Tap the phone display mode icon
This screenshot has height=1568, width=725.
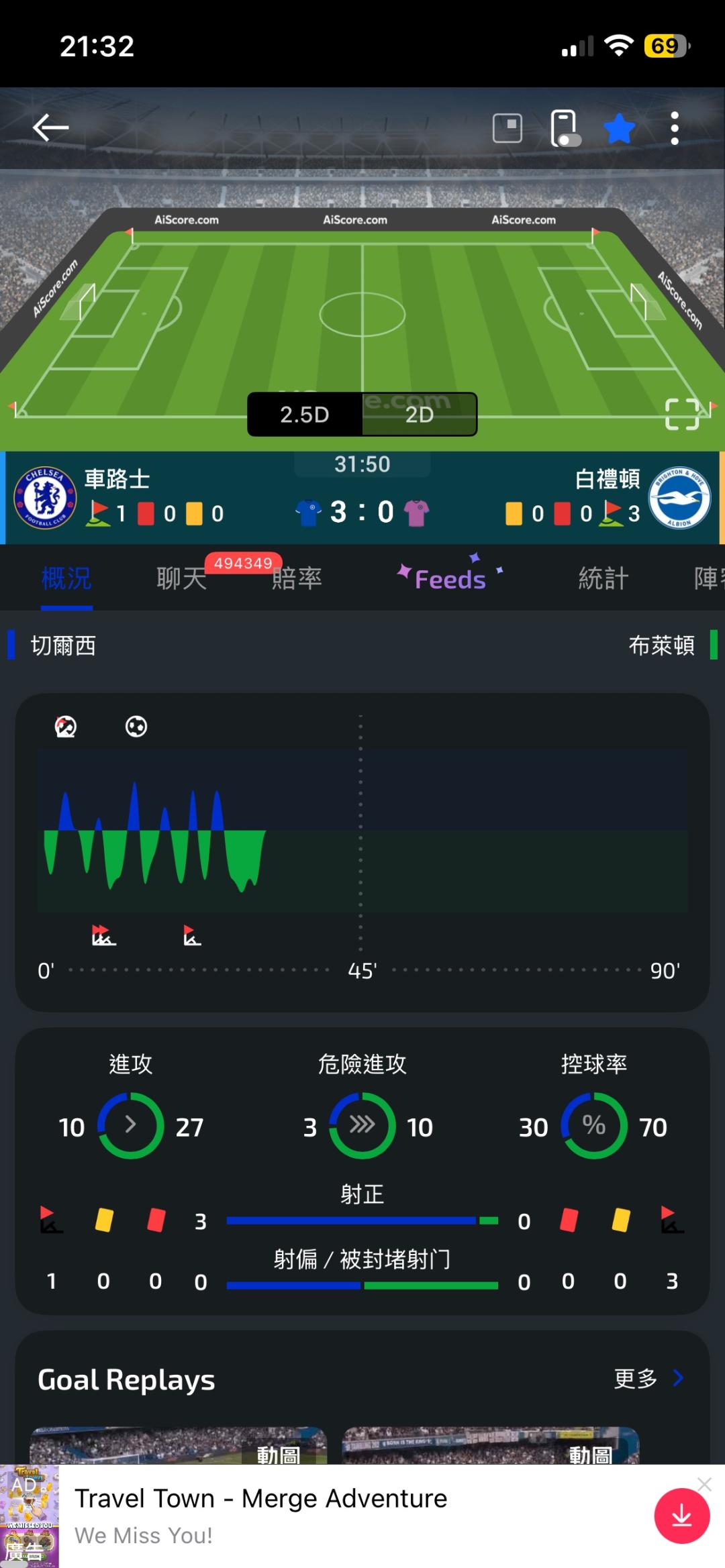click(564, 127)
